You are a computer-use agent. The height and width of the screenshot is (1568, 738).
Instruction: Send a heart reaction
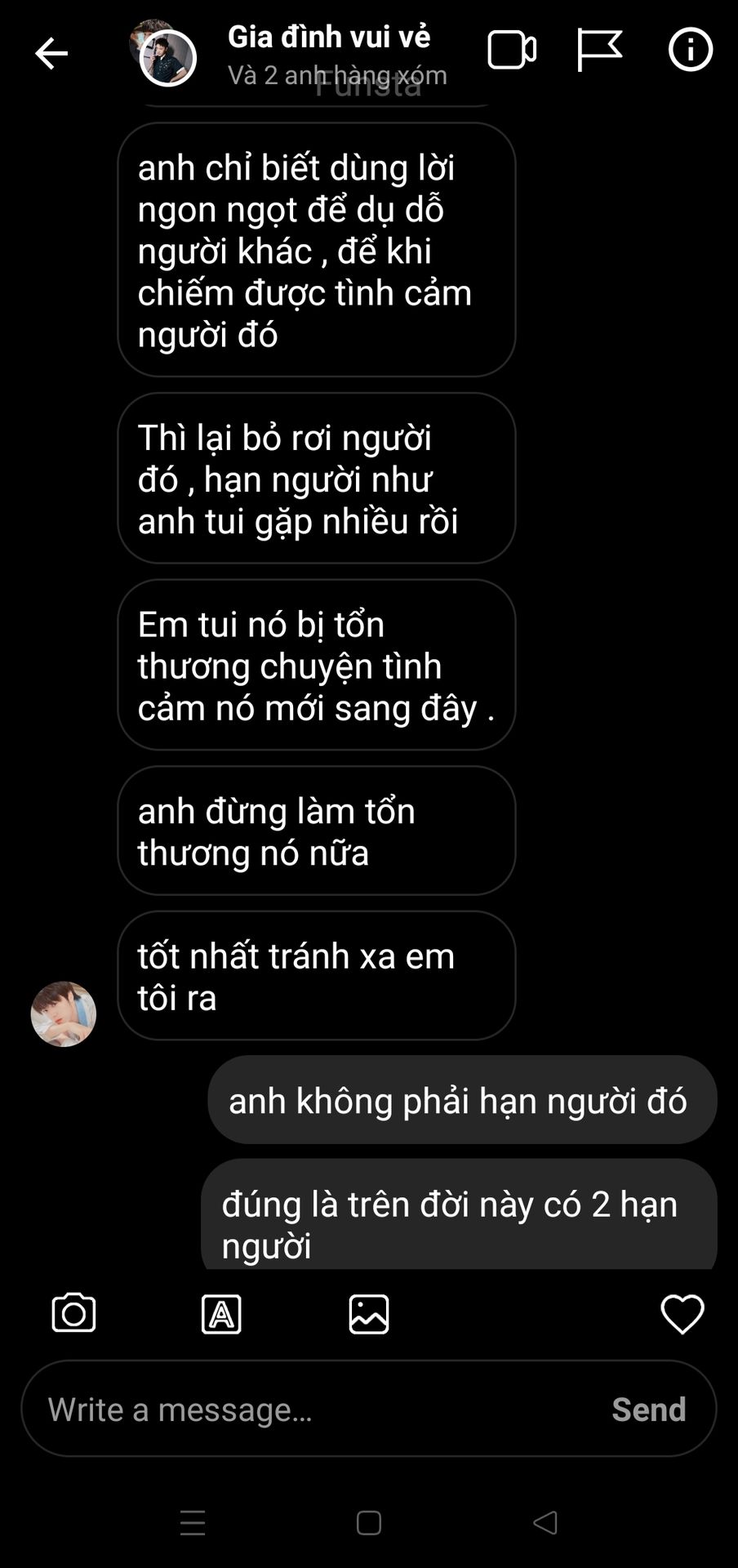[682, 1314]
